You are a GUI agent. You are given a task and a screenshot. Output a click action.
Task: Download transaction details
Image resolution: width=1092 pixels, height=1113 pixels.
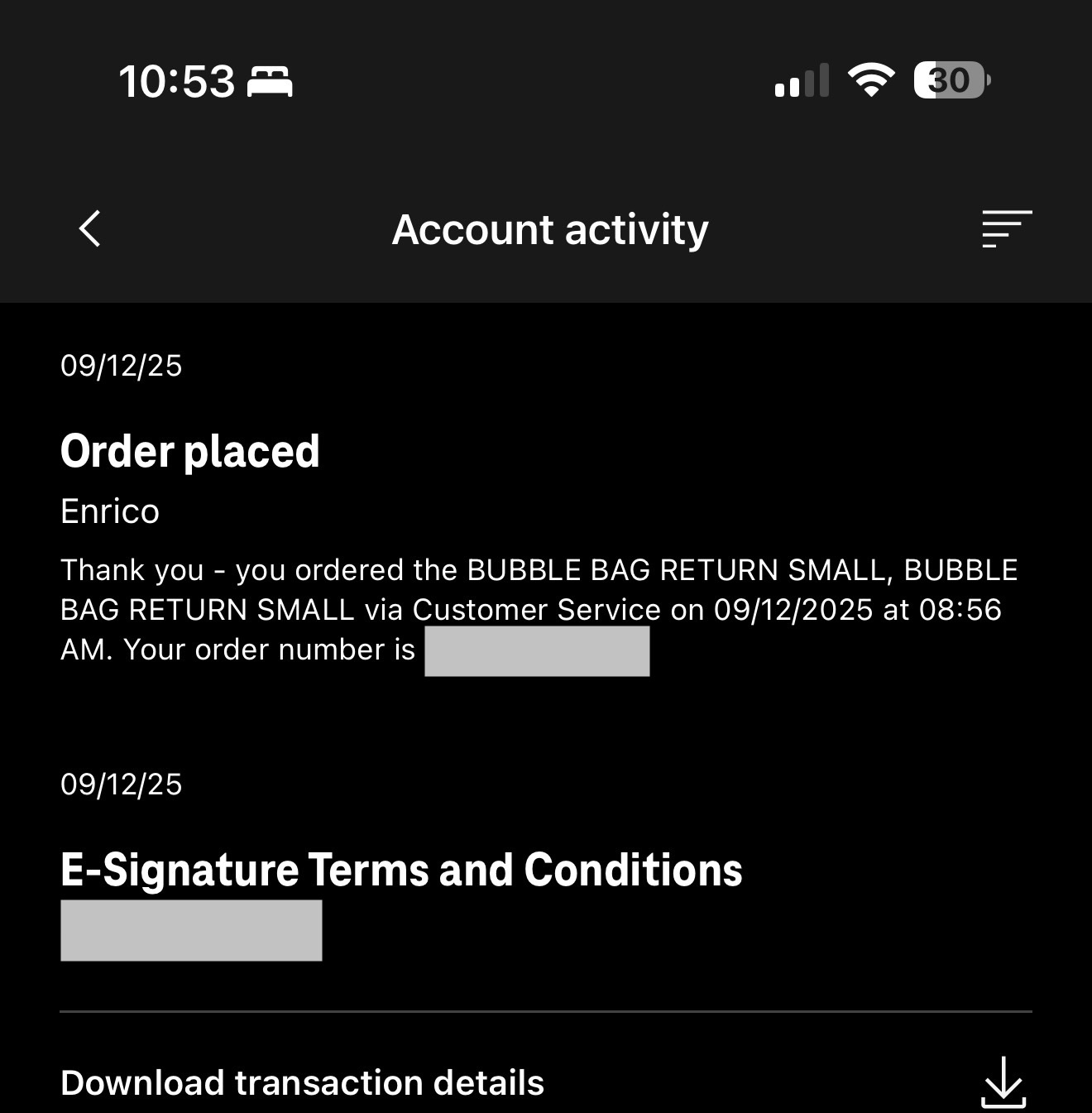click(1003, 1082)
